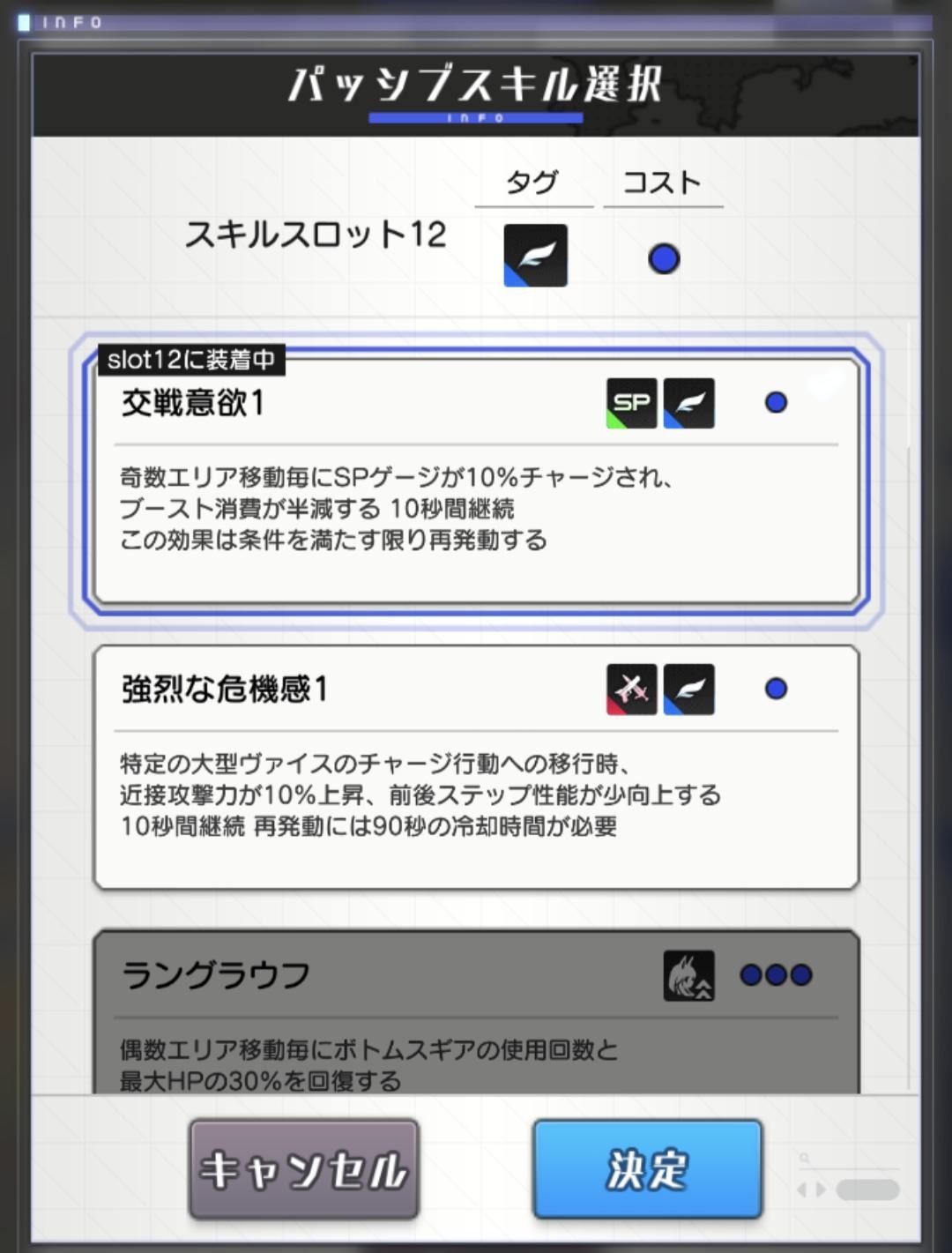
Task: Click the left arrow at the bottom right
Action: pos(802,1189)
